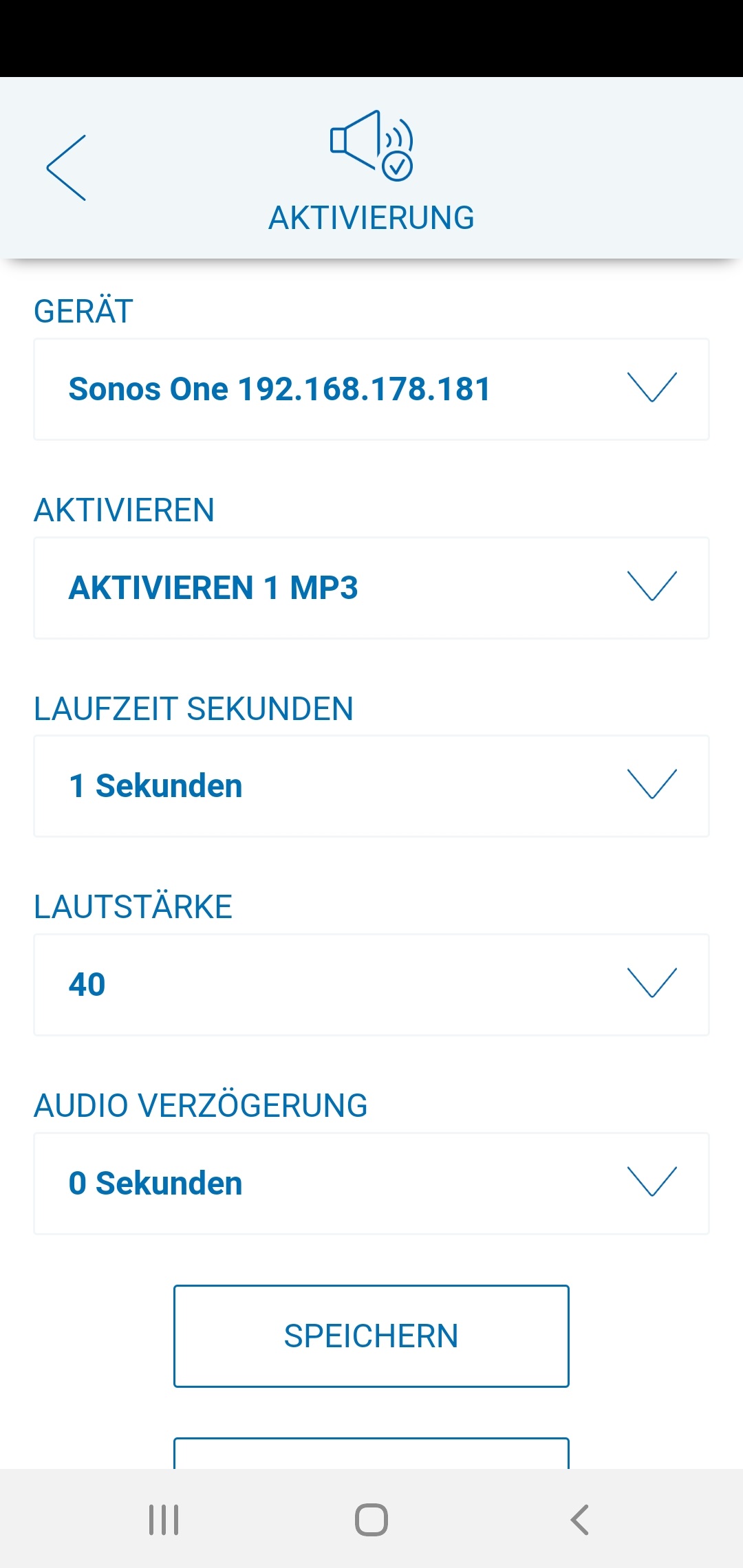
Task: Save settings with the Speichern button
Action: coord(371,1336)
